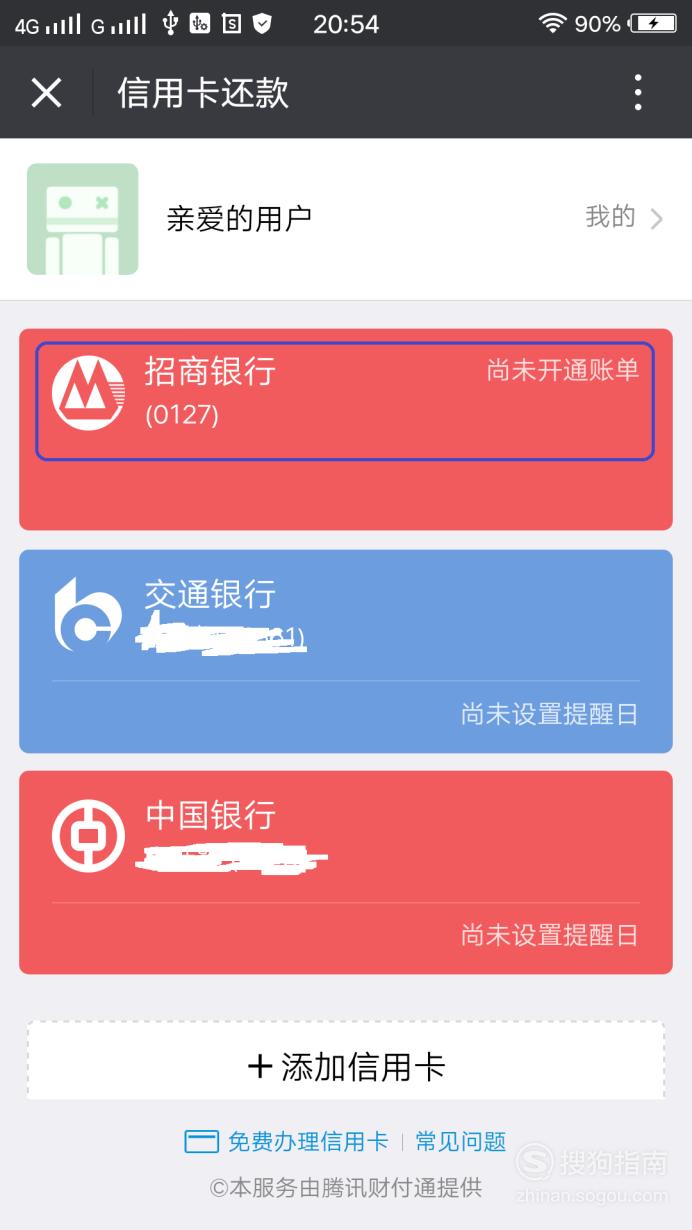
Task: View 常见问题 help link
Action: 461,1141
